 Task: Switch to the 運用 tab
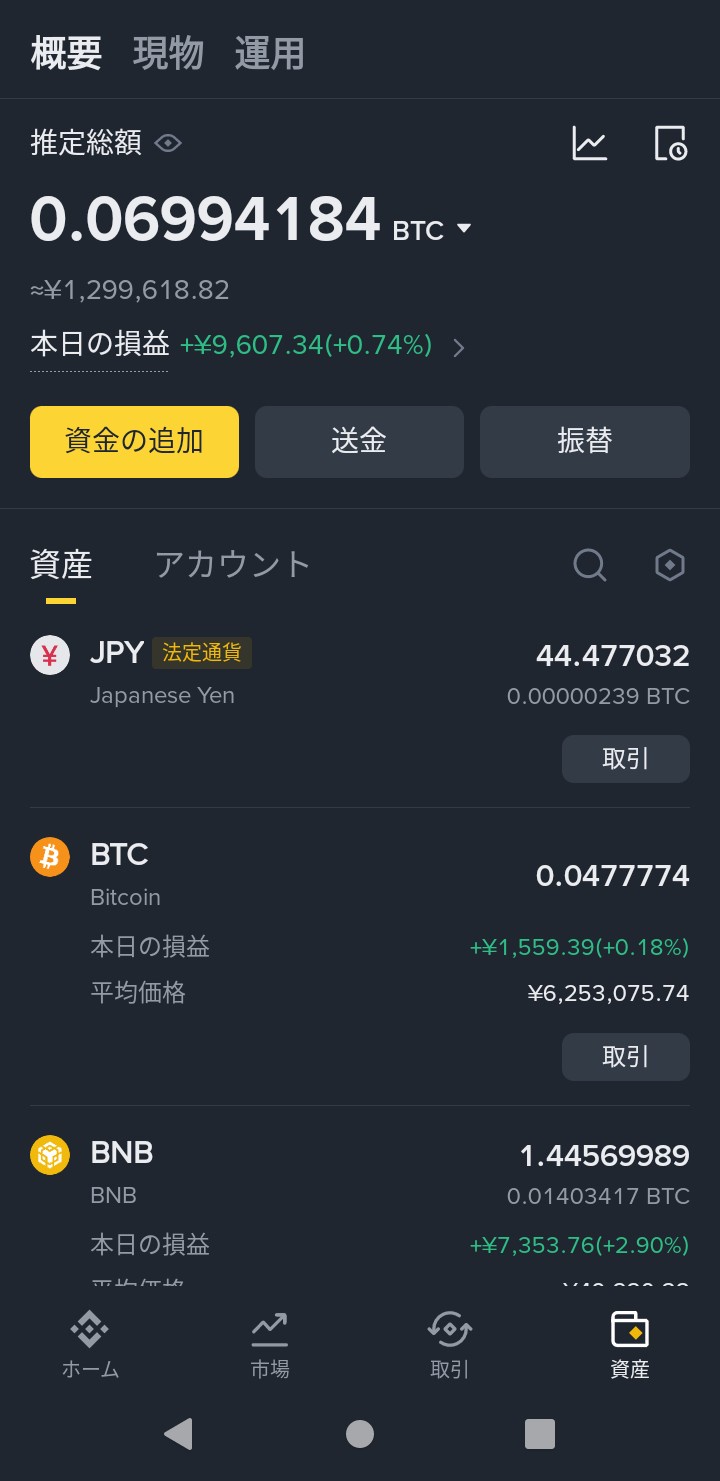(x=269, y=54)
